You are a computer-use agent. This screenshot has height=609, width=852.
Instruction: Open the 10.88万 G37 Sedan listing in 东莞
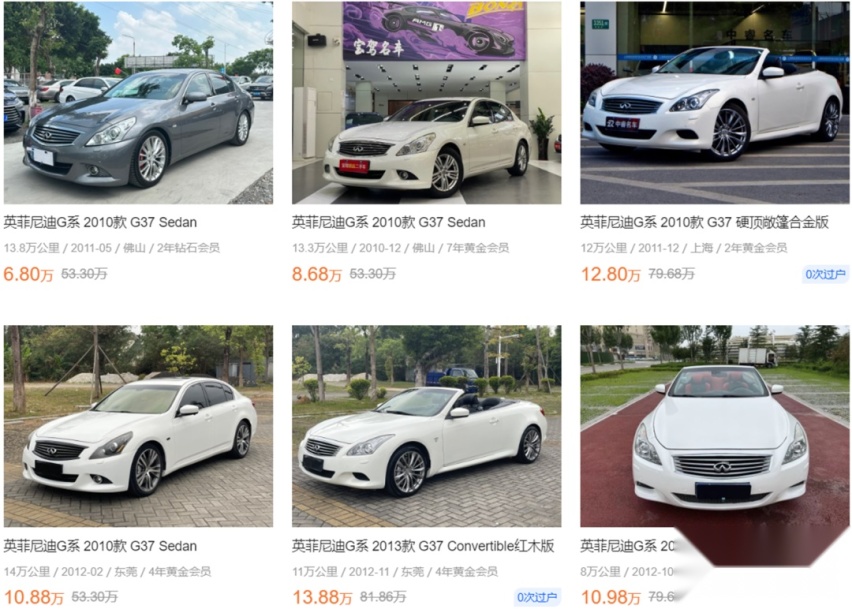pyautogui.click(x=100, y=546)
